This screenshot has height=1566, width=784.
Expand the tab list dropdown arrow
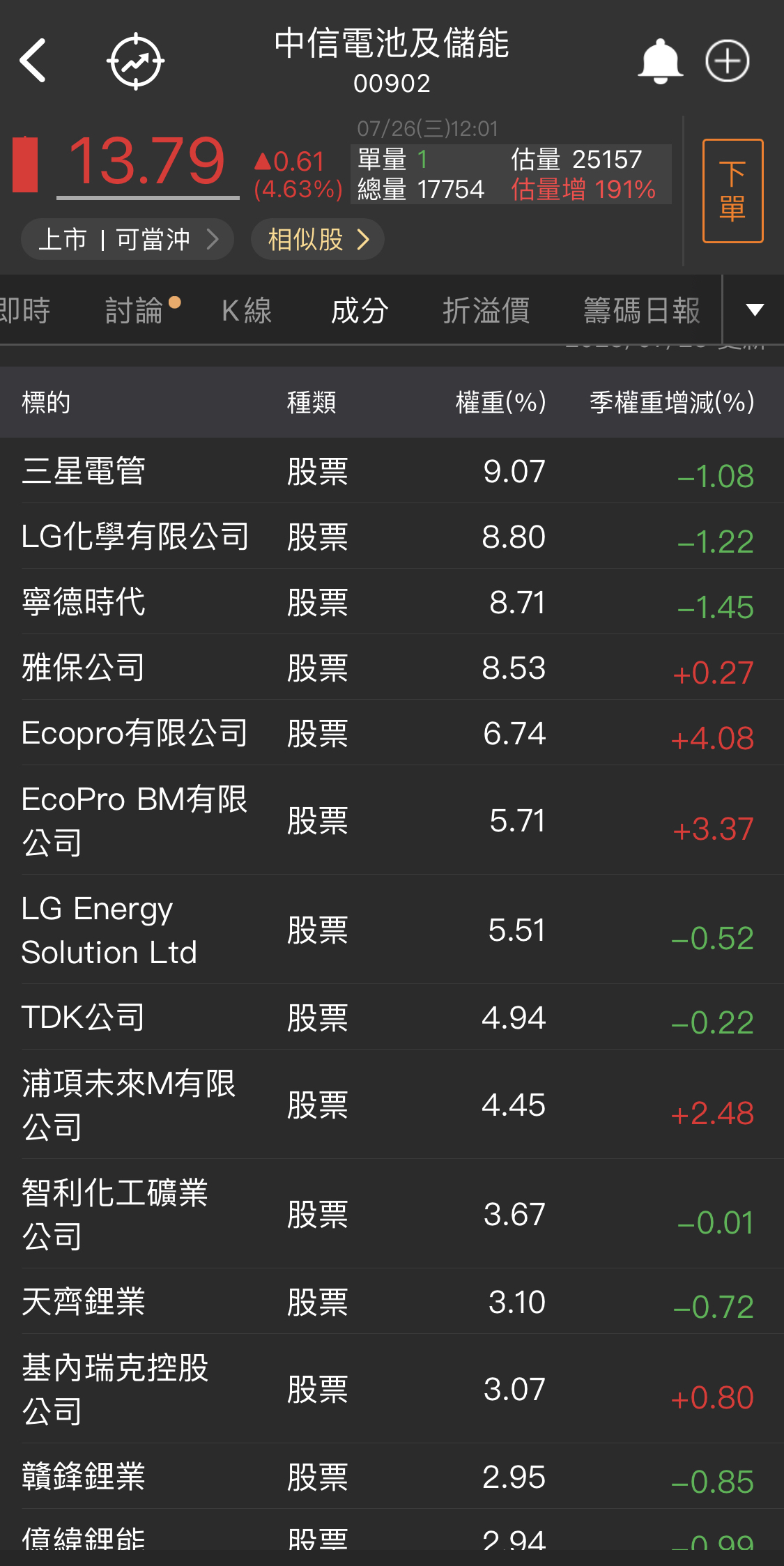(754, 309)
